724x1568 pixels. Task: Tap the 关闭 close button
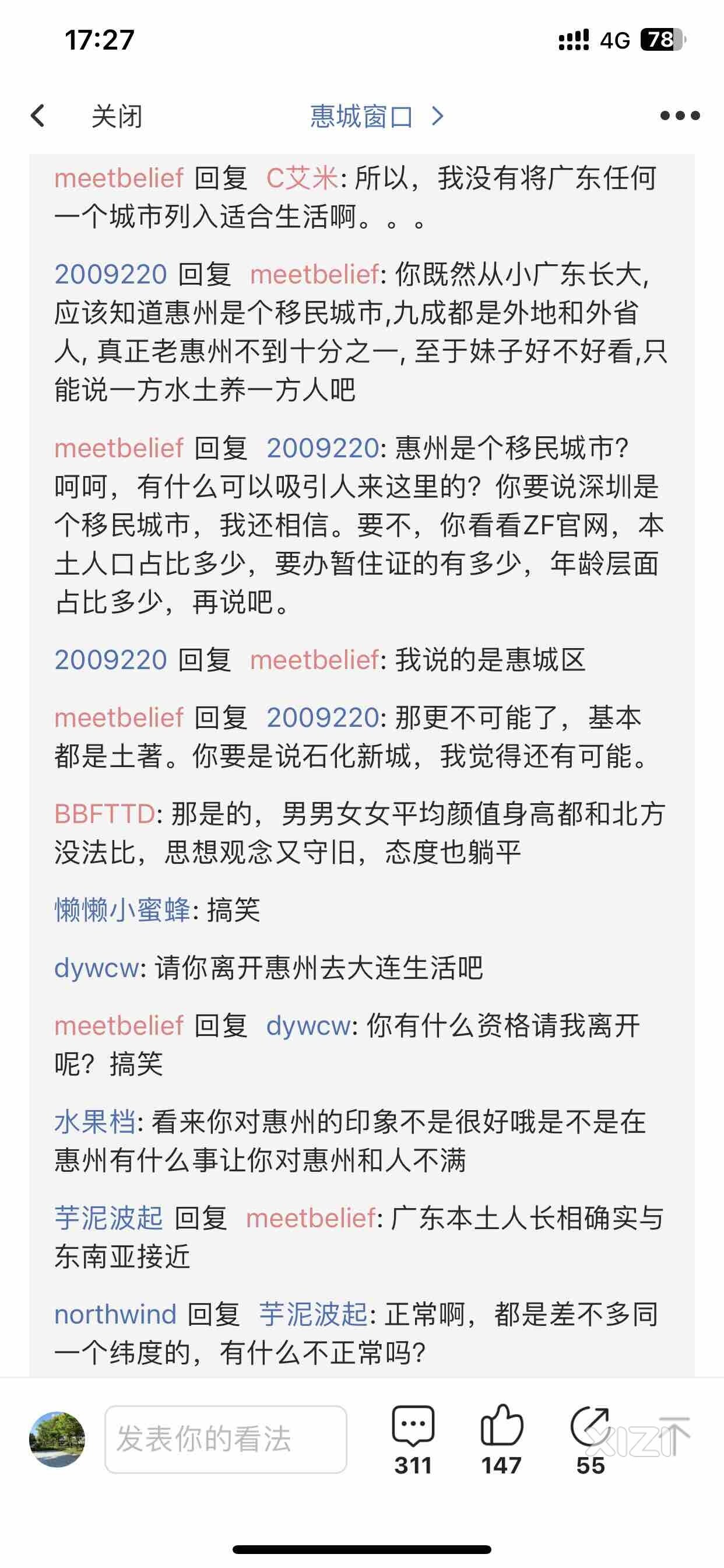117,116
